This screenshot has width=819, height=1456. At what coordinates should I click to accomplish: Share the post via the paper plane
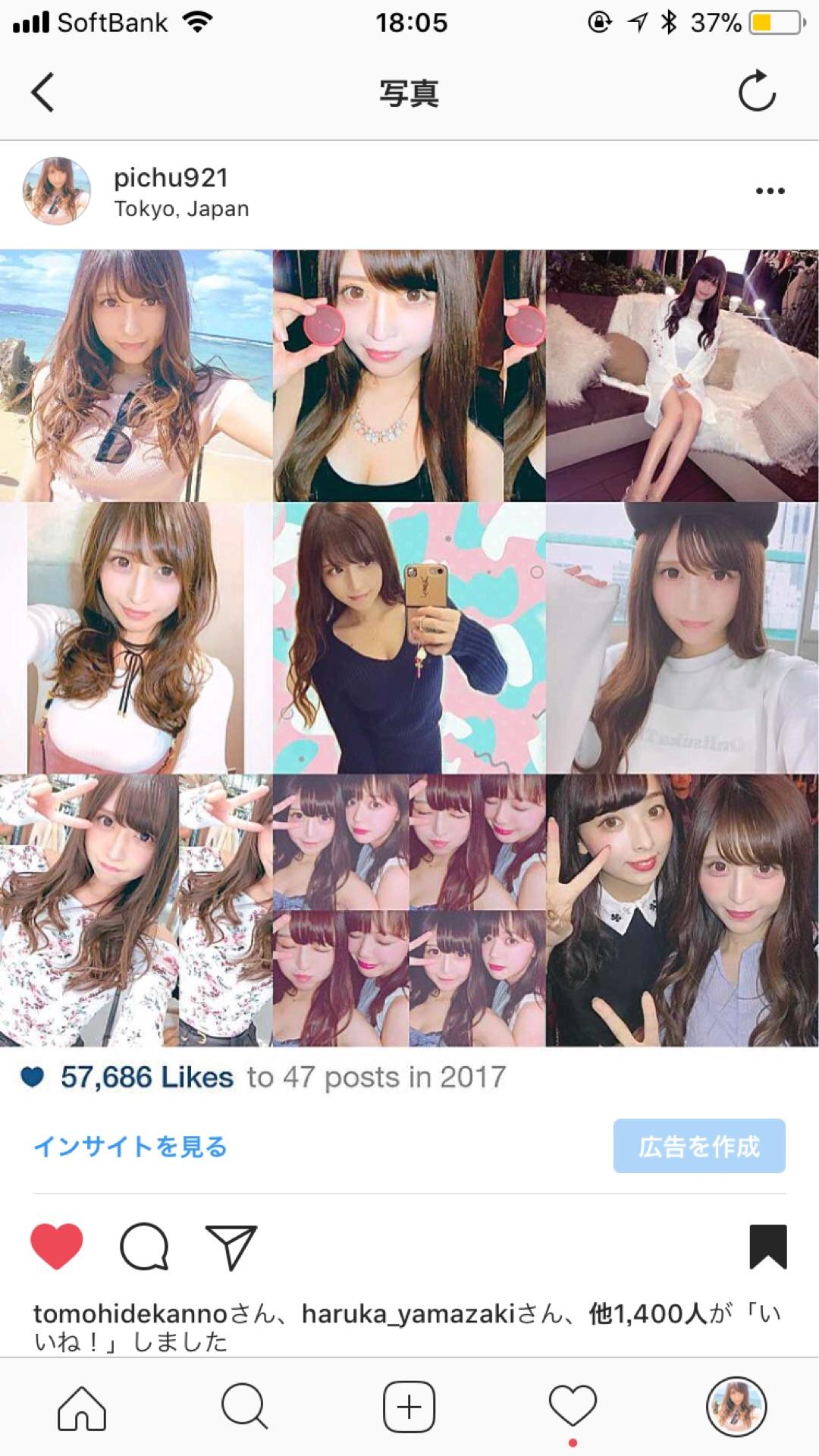click(x=231, y=1246)
